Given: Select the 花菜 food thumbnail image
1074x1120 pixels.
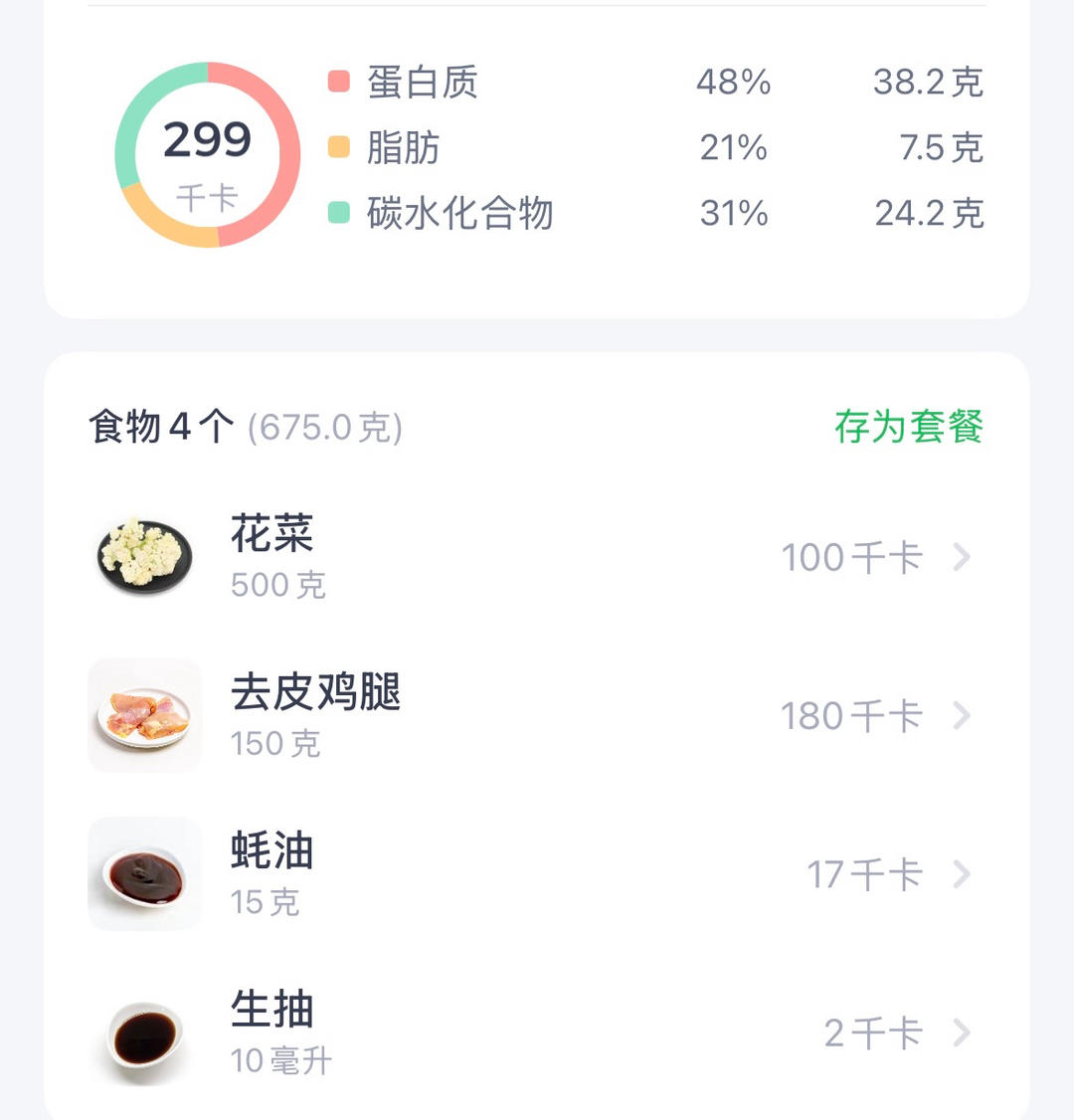Looking at the screenshot, I should pyautogui.click(x=144, y=556).
